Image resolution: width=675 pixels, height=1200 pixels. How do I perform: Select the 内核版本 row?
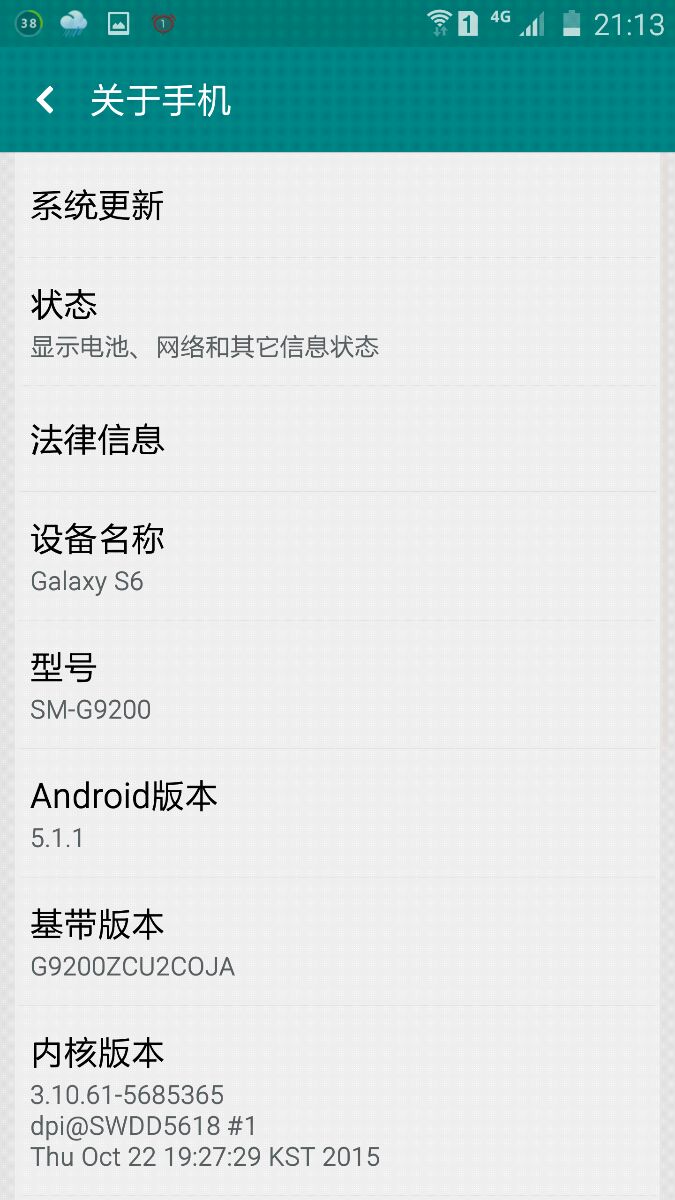[x=337, y=1100]
